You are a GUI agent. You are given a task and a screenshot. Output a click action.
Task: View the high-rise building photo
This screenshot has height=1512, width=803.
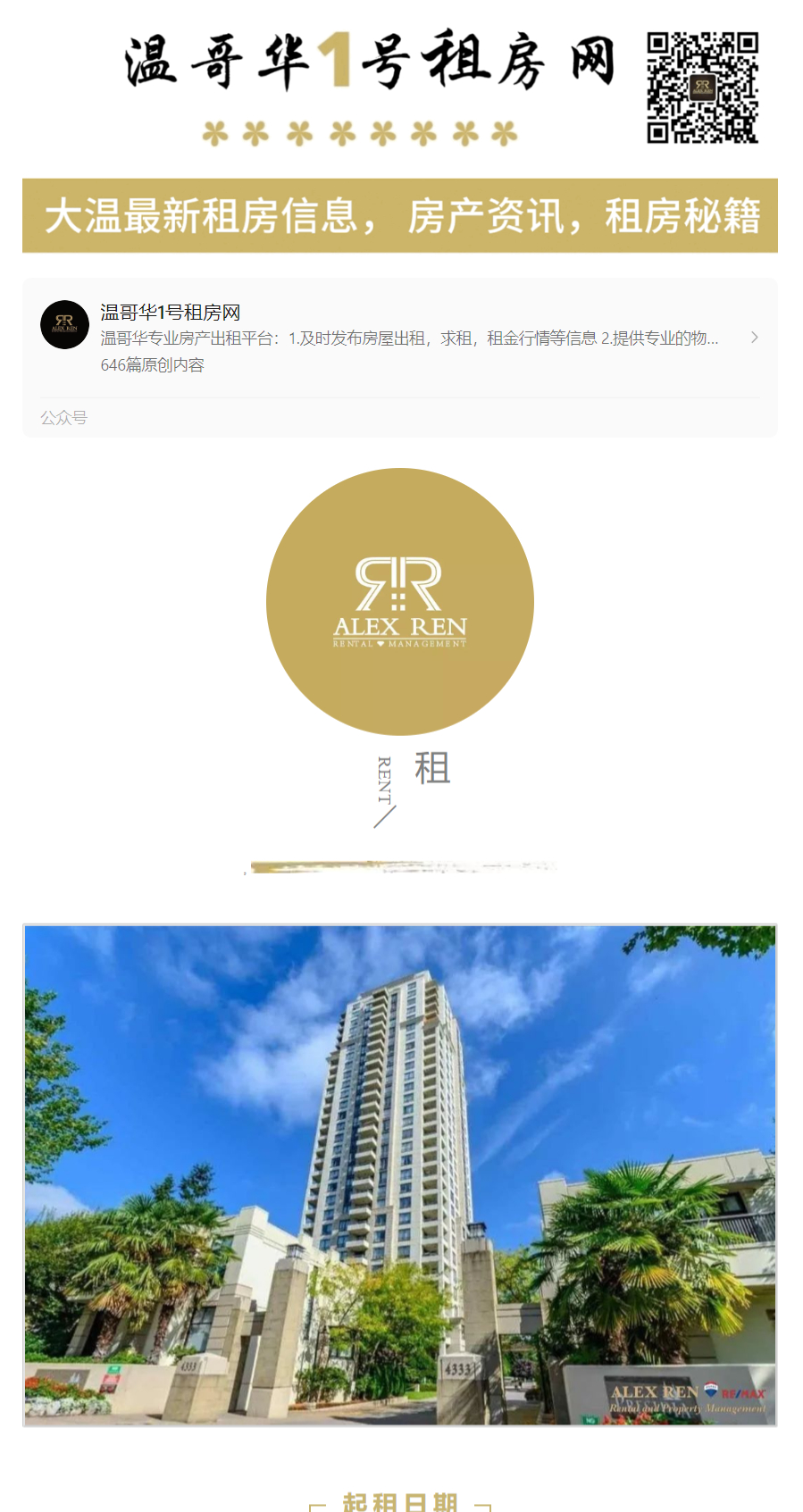tap(399, 1174)
